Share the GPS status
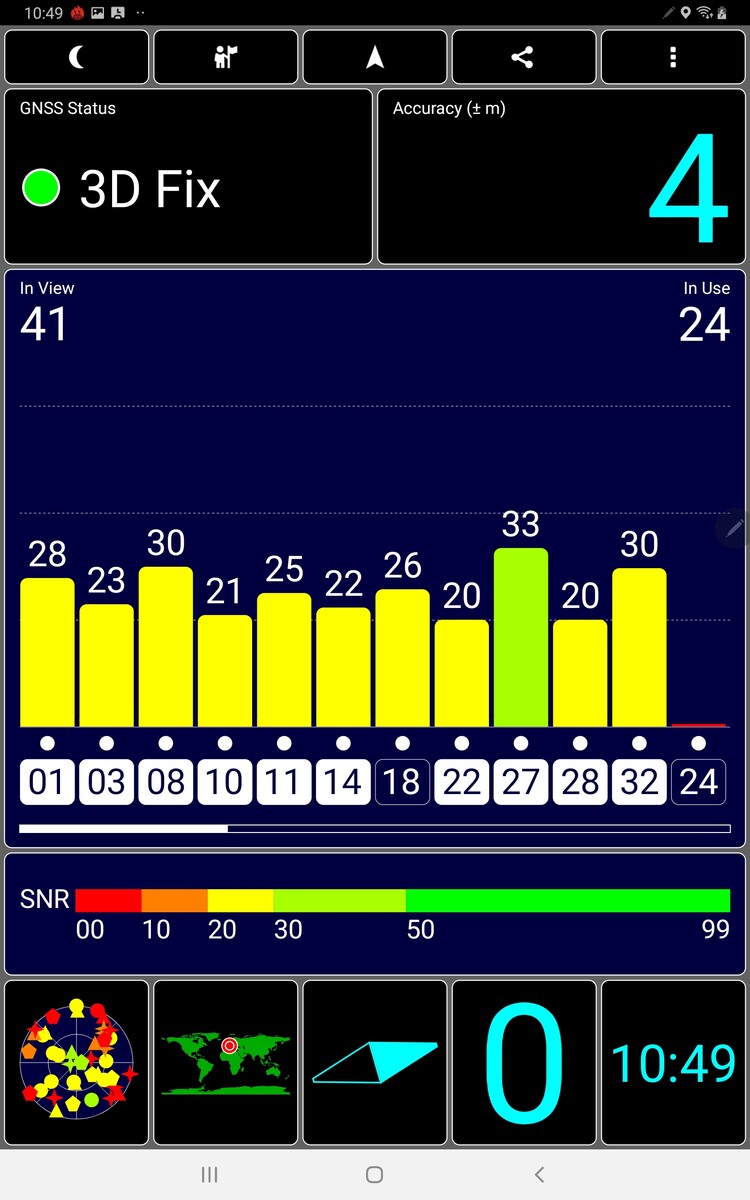 (x=523, y=57)
